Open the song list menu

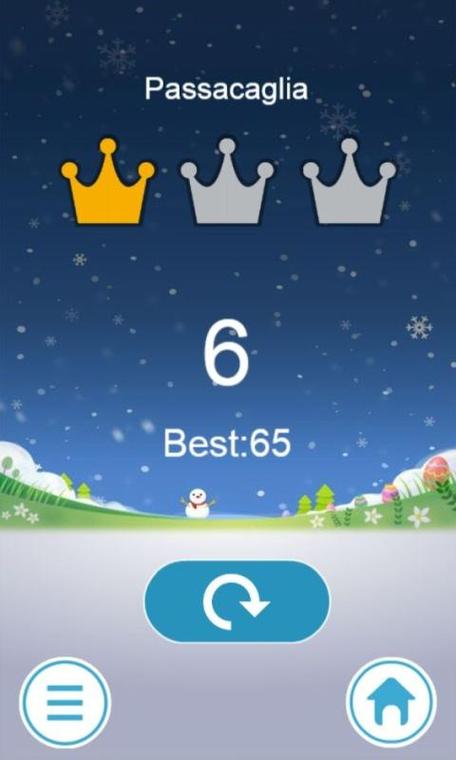pyautogui.click(x=65, y=702)
